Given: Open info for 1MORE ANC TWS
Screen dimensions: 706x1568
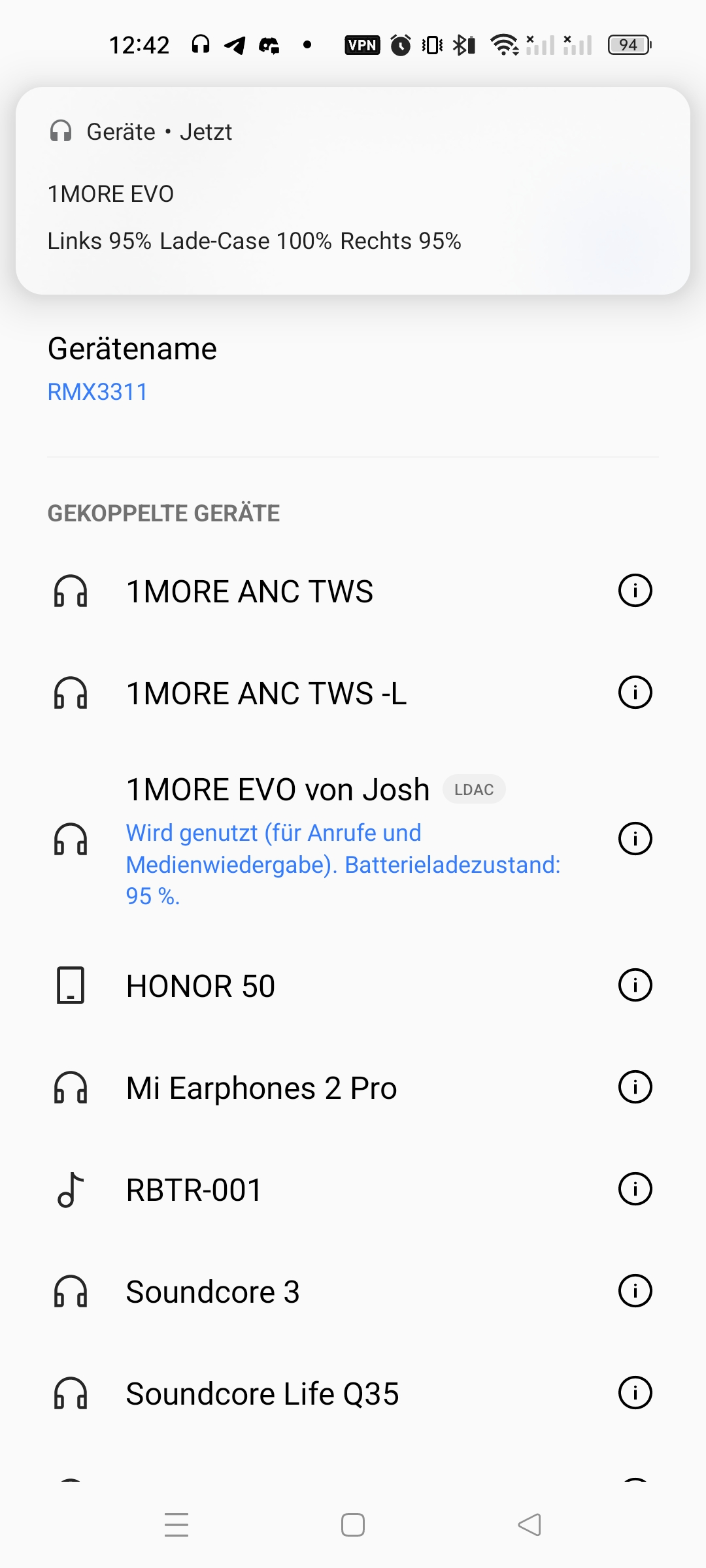Looking at the screenshot, I should point(635,591).
